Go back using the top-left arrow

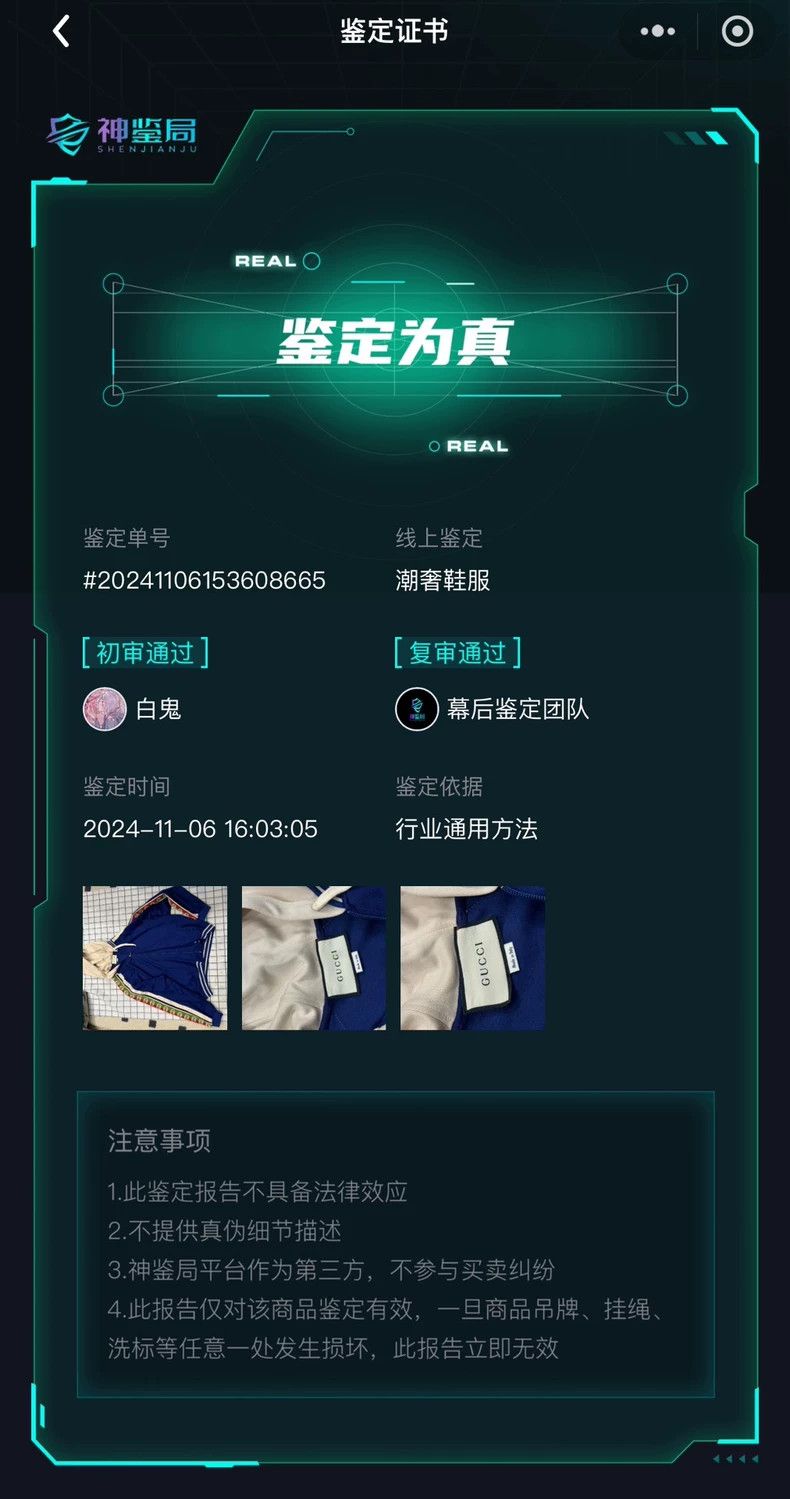[x=62, y=31]
